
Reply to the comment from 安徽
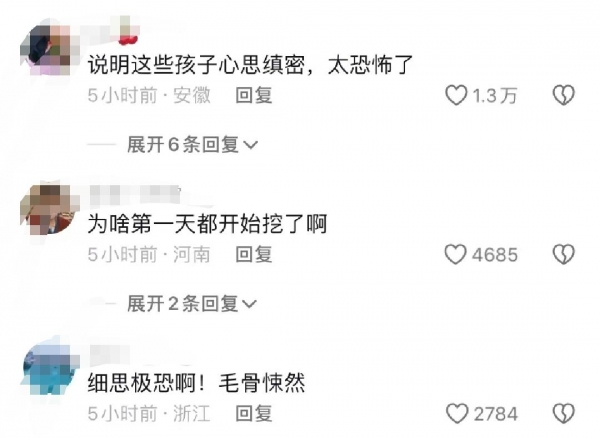(x=253, y=96)
